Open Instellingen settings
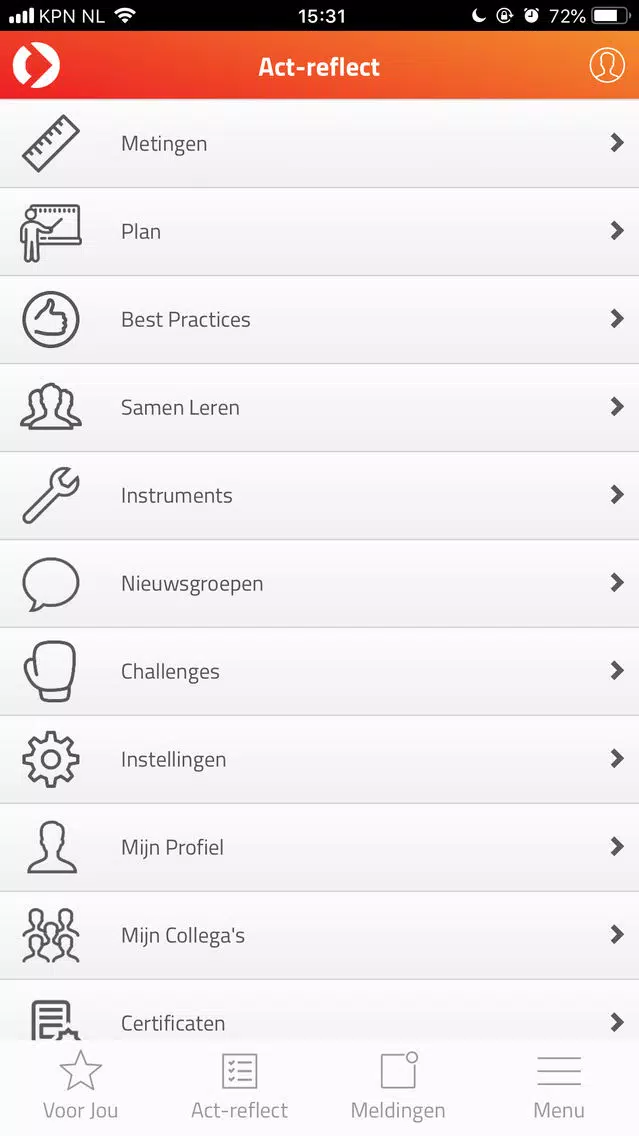Screen dimensions: 639x1136 pyautogui.click(x=320, y=760)
